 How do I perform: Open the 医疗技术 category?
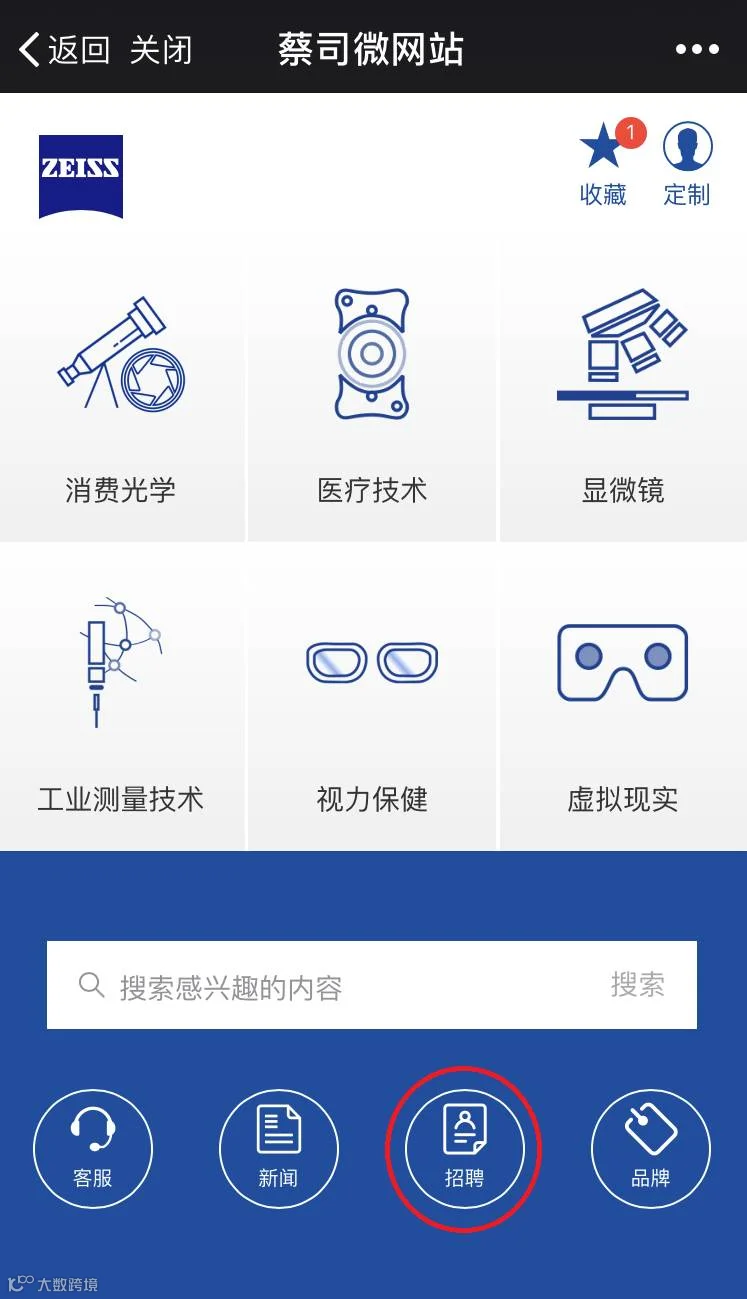click(x=372, y=395)
